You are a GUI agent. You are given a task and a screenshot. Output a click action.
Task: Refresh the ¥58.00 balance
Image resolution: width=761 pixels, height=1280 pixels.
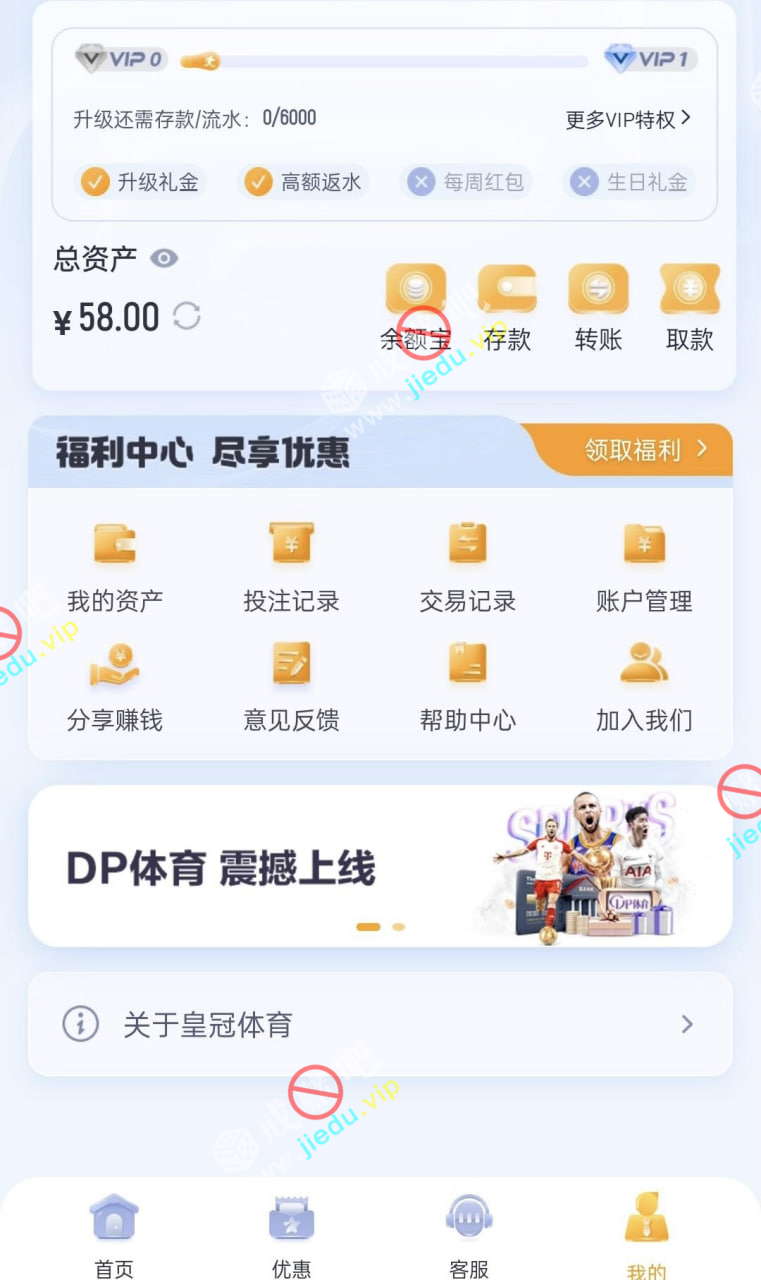pyautogui.click(x=187, y=317)
